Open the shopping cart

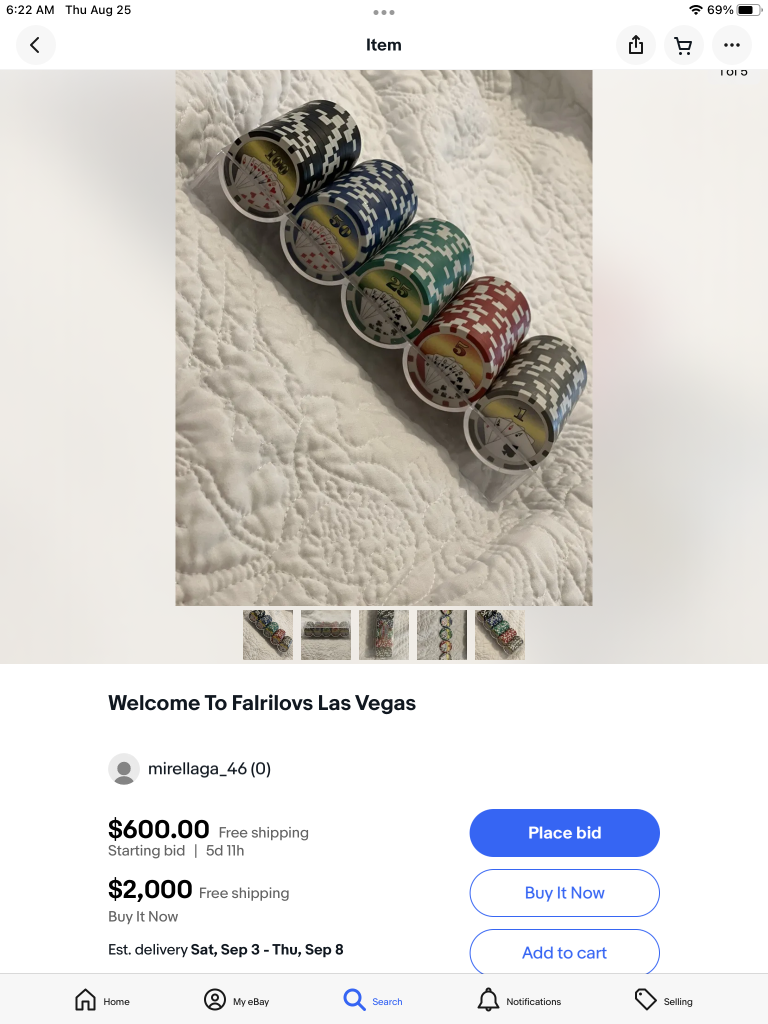(684, 45)
